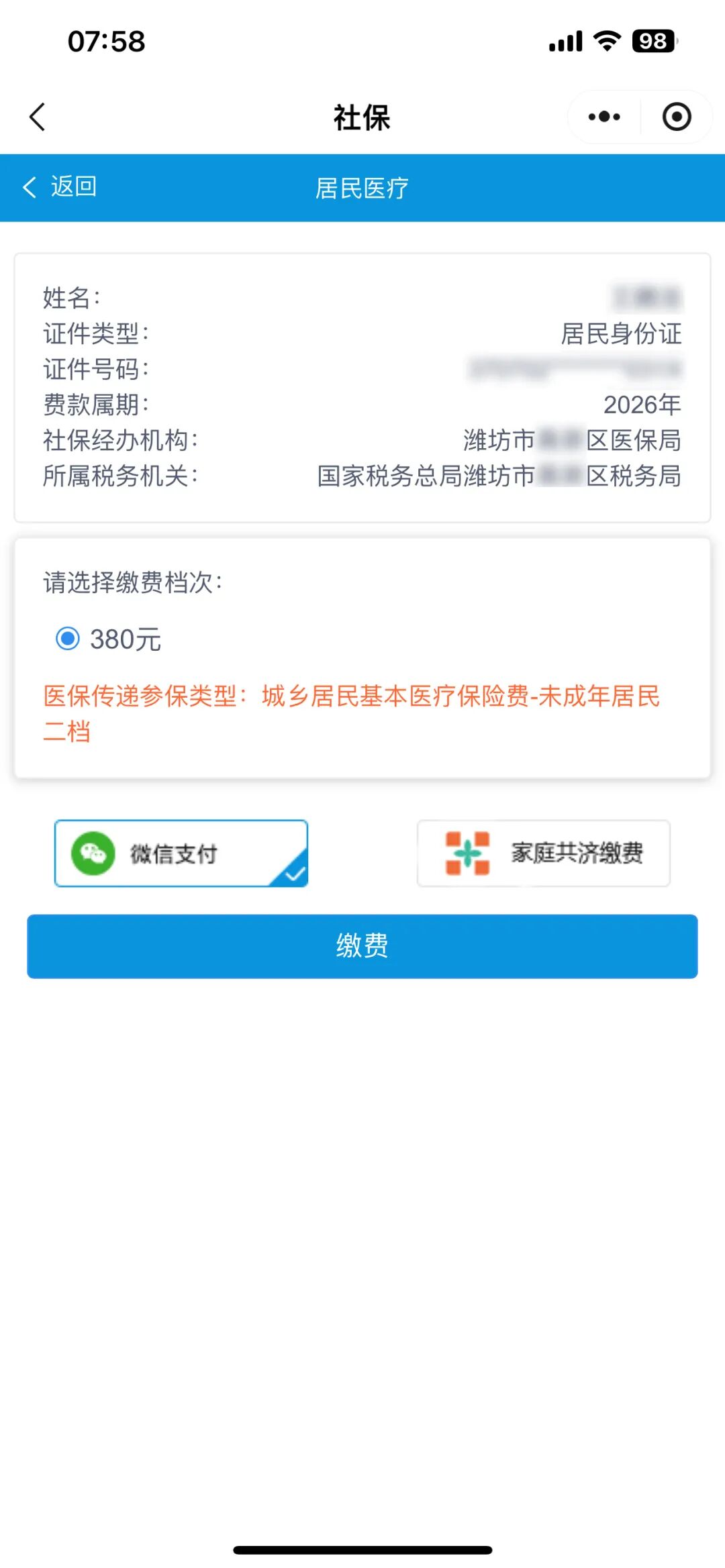Tap the back arrow beside the 社保 title
725x1568 pixels.
coord(38,117)
